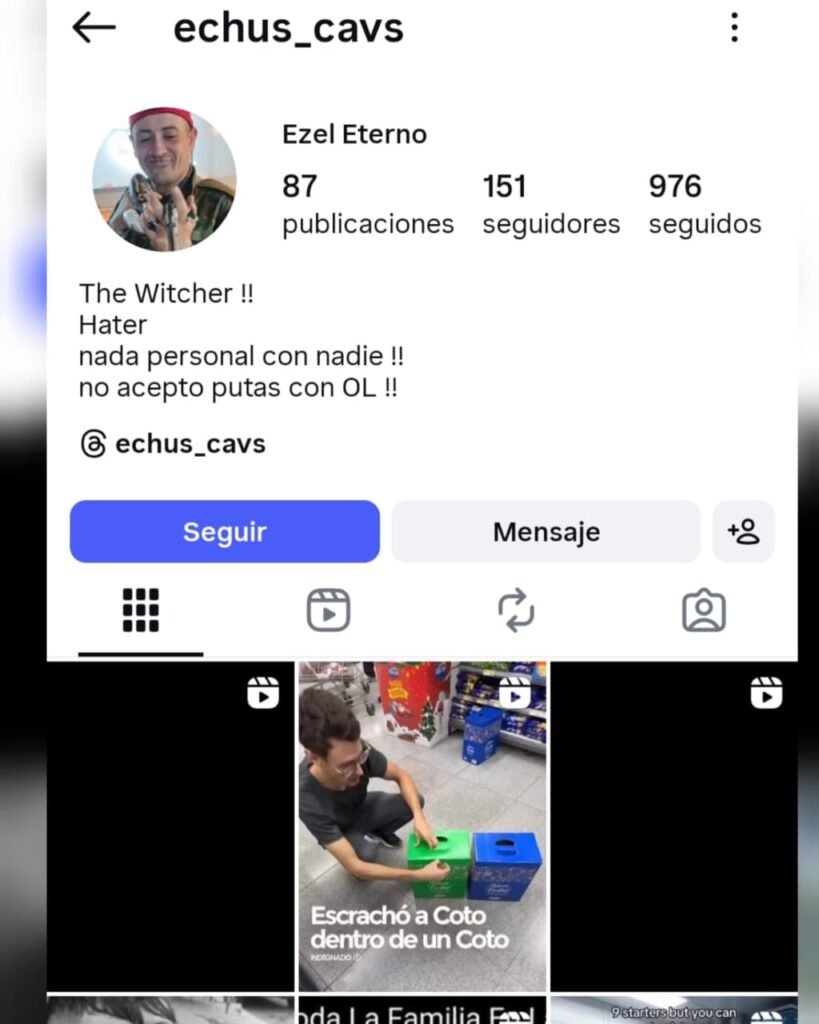Open the "Escrachó a Coto" reel

point(422,825)
